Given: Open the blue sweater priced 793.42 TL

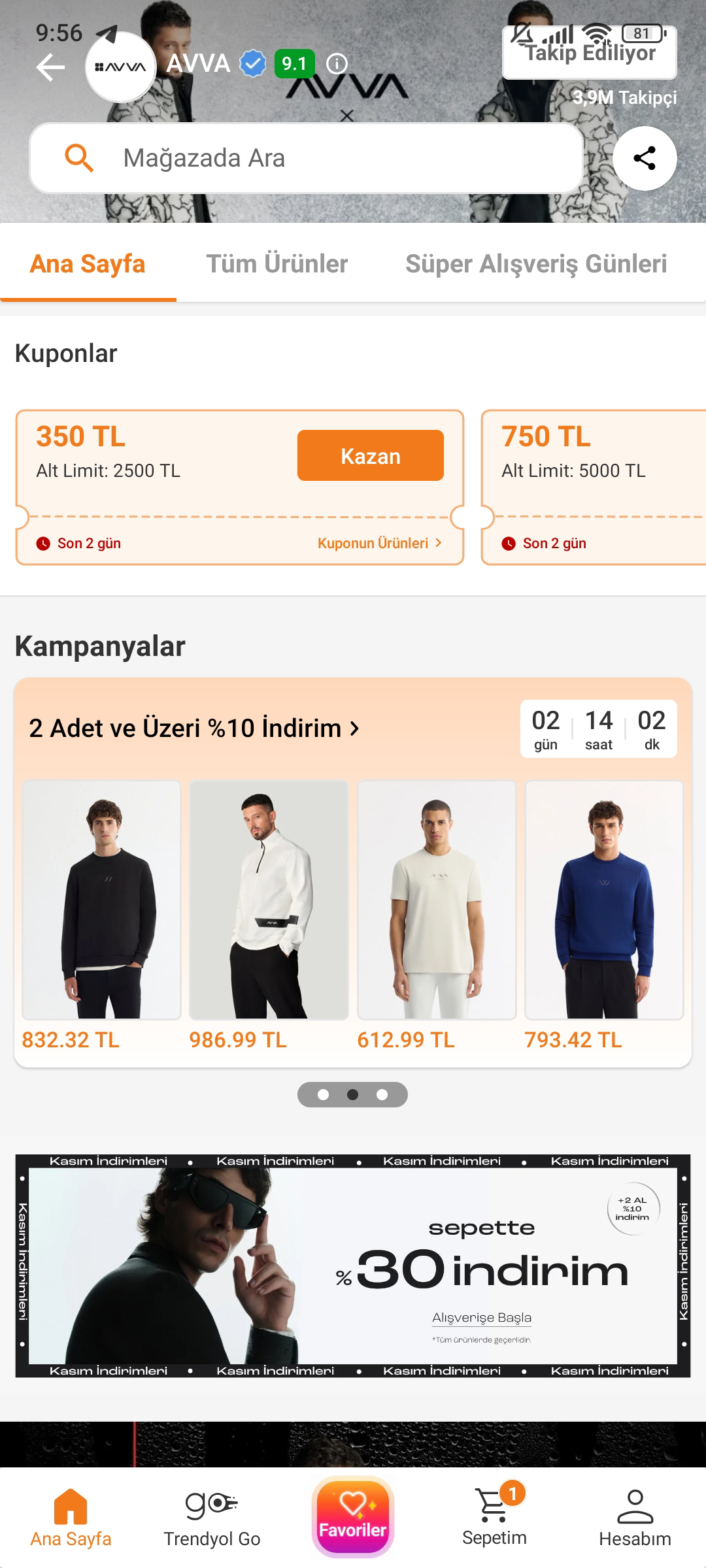Looking at the screenshot, I should pos(604,900).
